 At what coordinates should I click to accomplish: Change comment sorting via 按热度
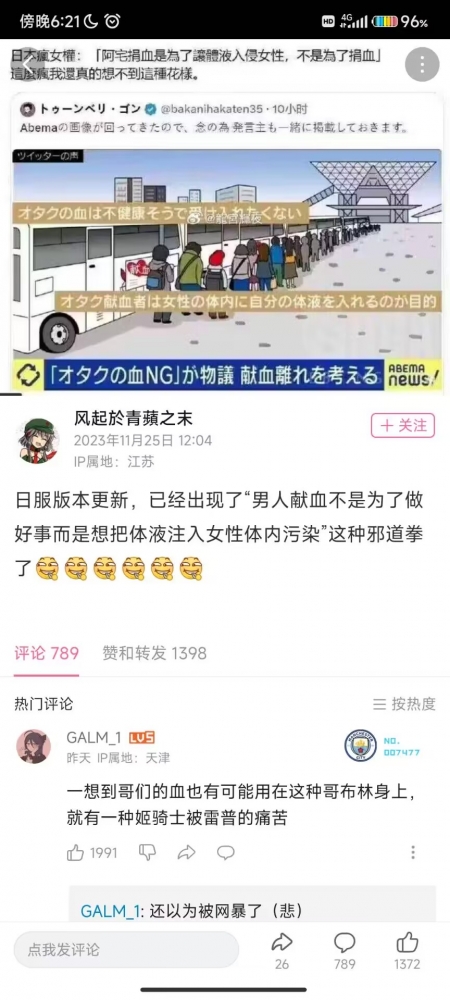(x=404, y=704)
